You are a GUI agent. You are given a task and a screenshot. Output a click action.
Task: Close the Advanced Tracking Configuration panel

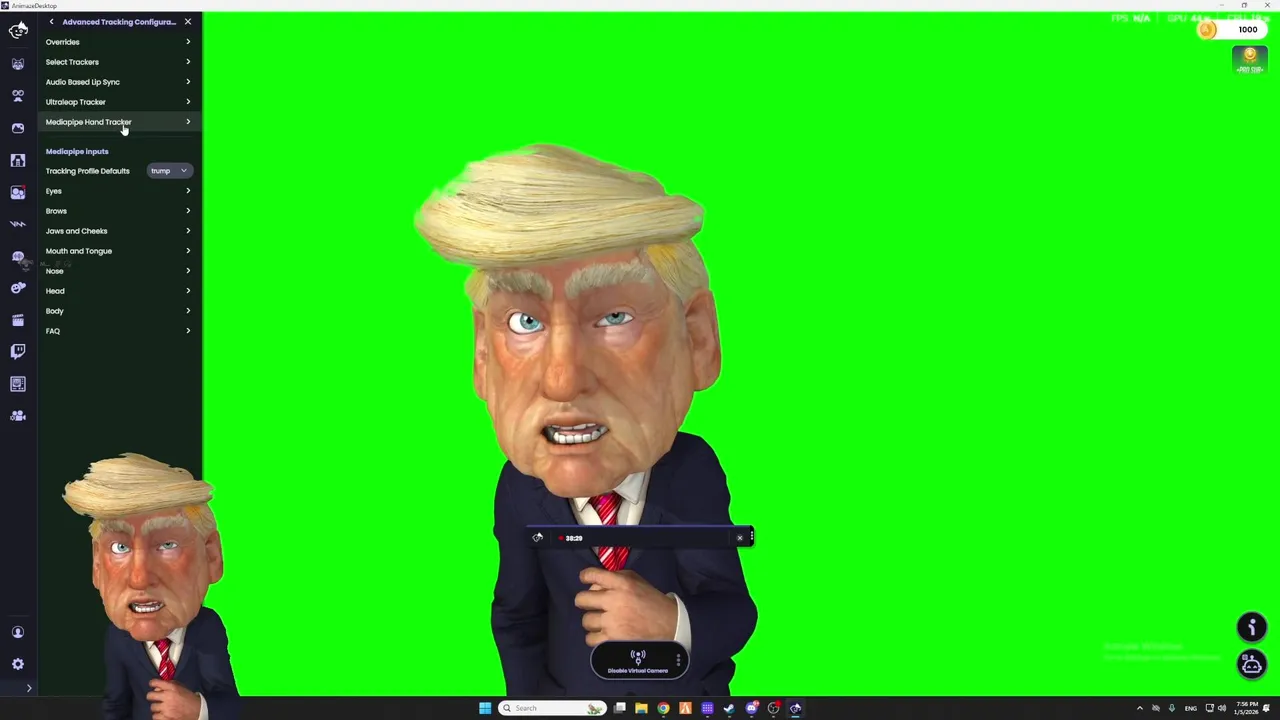tap(187, 22)
